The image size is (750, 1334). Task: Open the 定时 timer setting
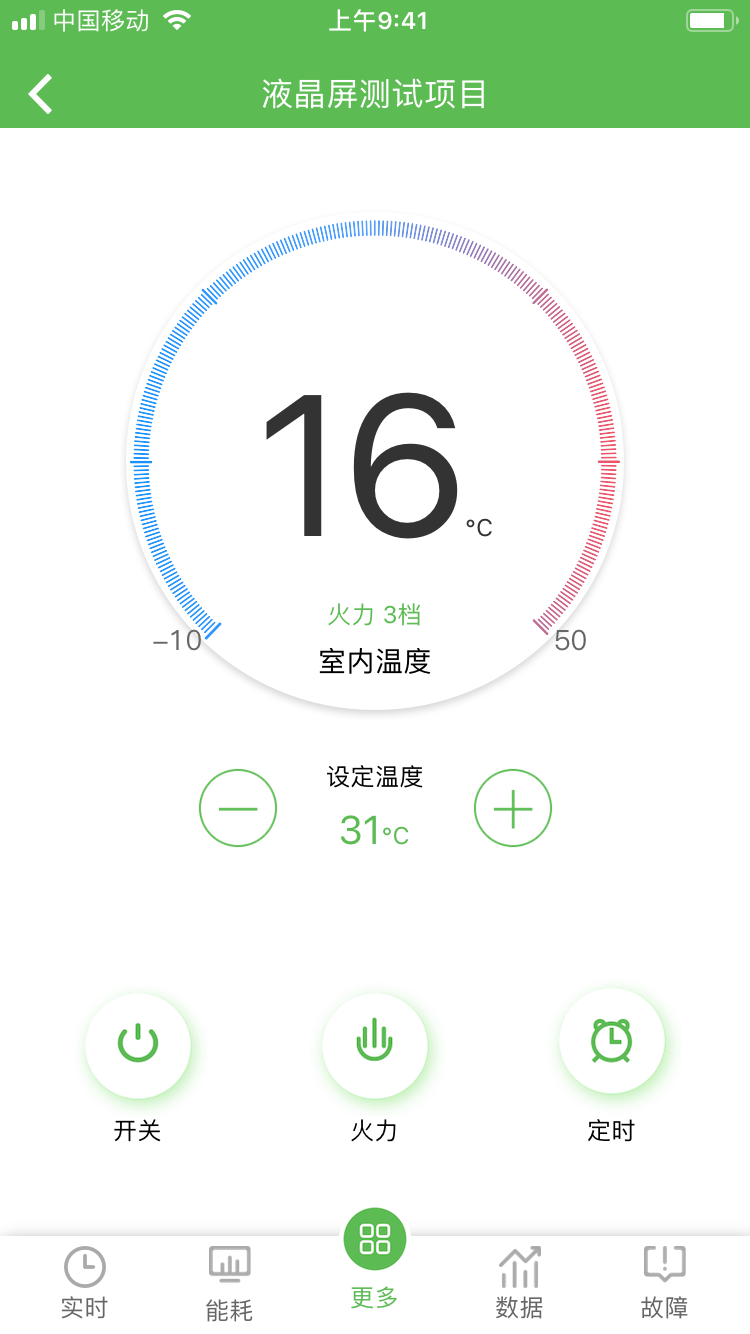611,1043
